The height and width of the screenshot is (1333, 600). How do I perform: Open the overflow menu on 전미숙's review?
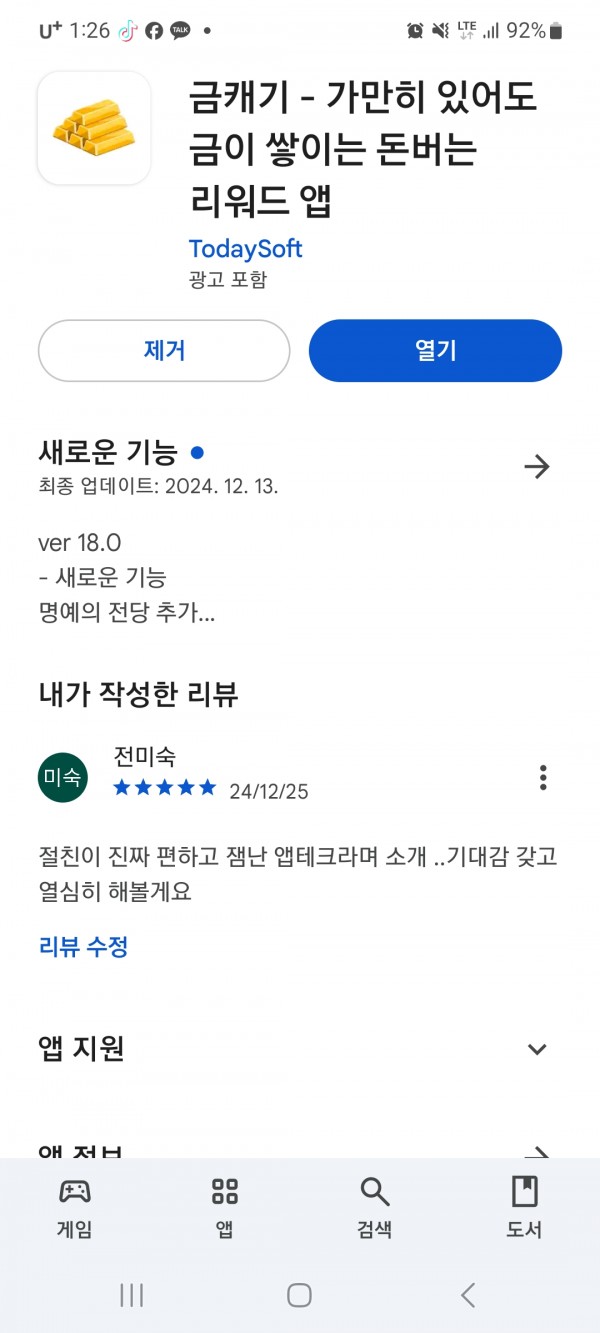click(x=543, y=777)
